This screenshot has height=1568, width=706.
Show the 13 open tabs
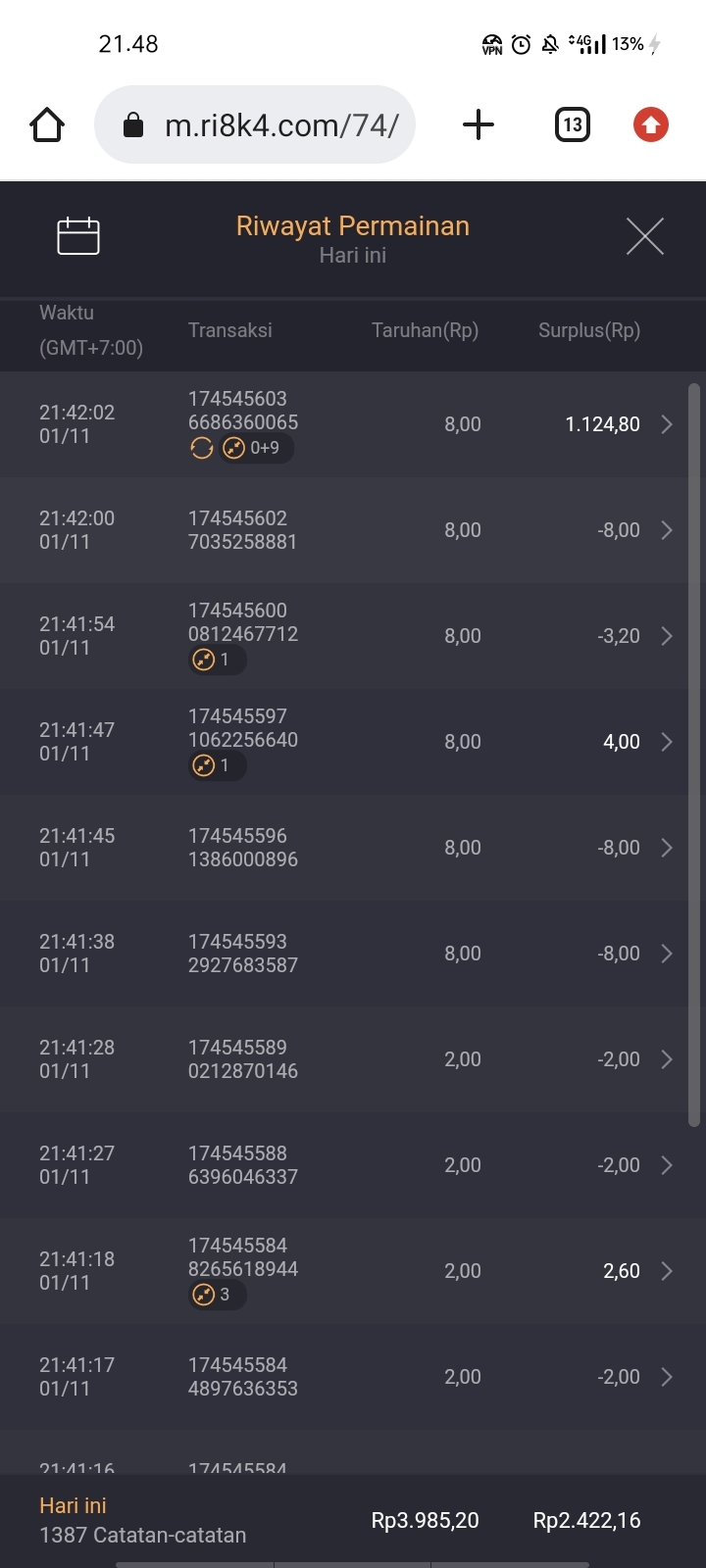[x=573, y=125]
